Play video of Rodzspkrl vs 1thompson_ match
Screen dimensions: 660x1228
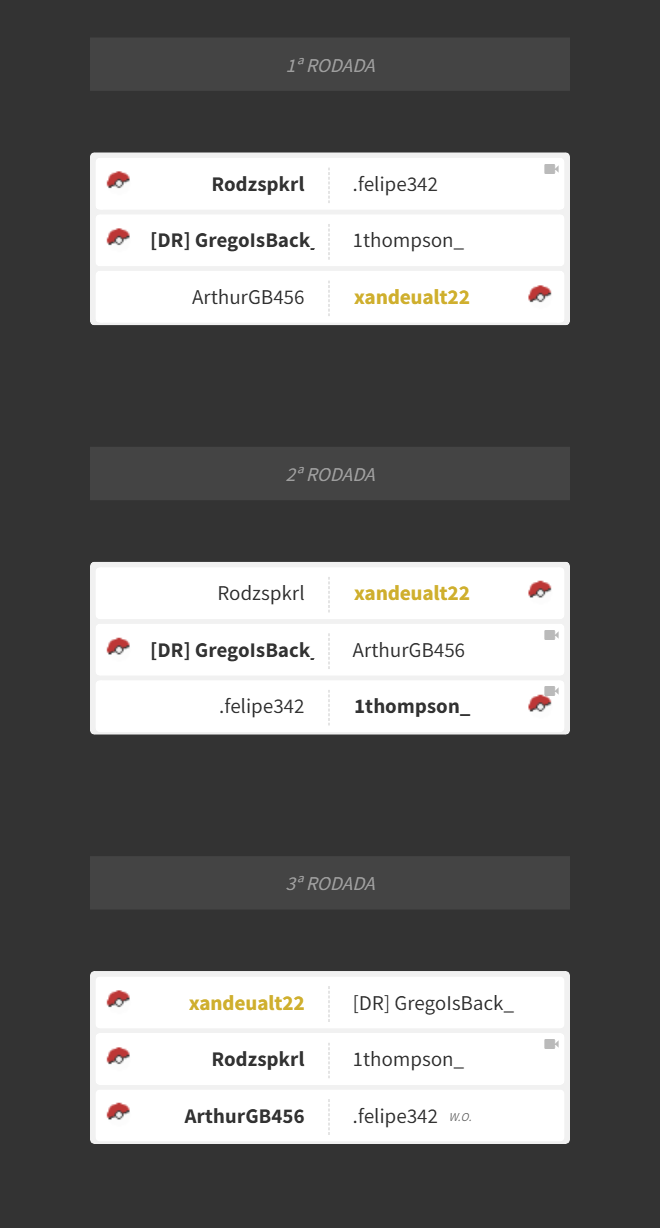551,1044
